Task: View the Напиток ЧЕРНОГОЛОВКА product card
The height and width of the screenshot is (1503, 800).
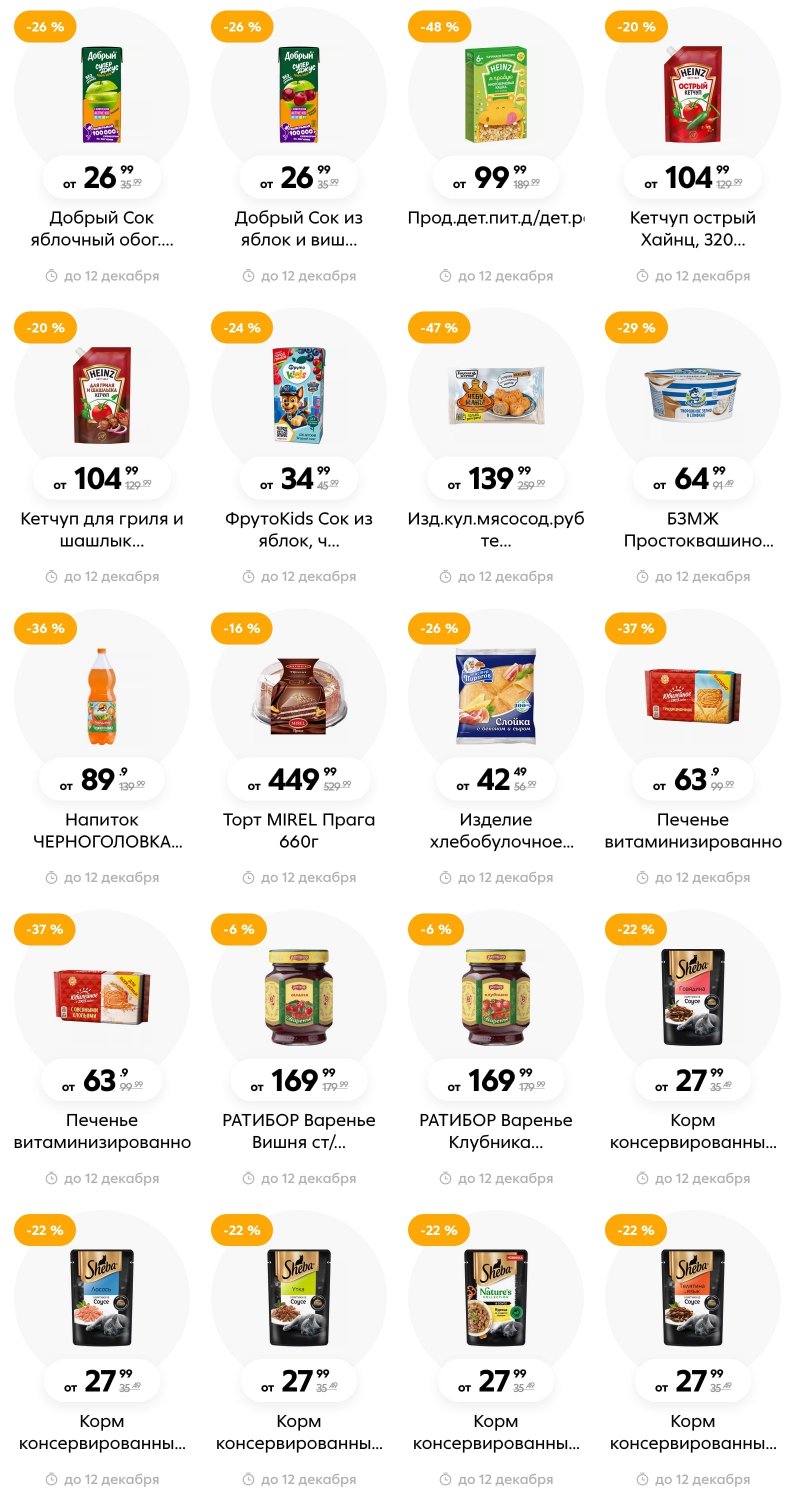Action: point(101,697)
